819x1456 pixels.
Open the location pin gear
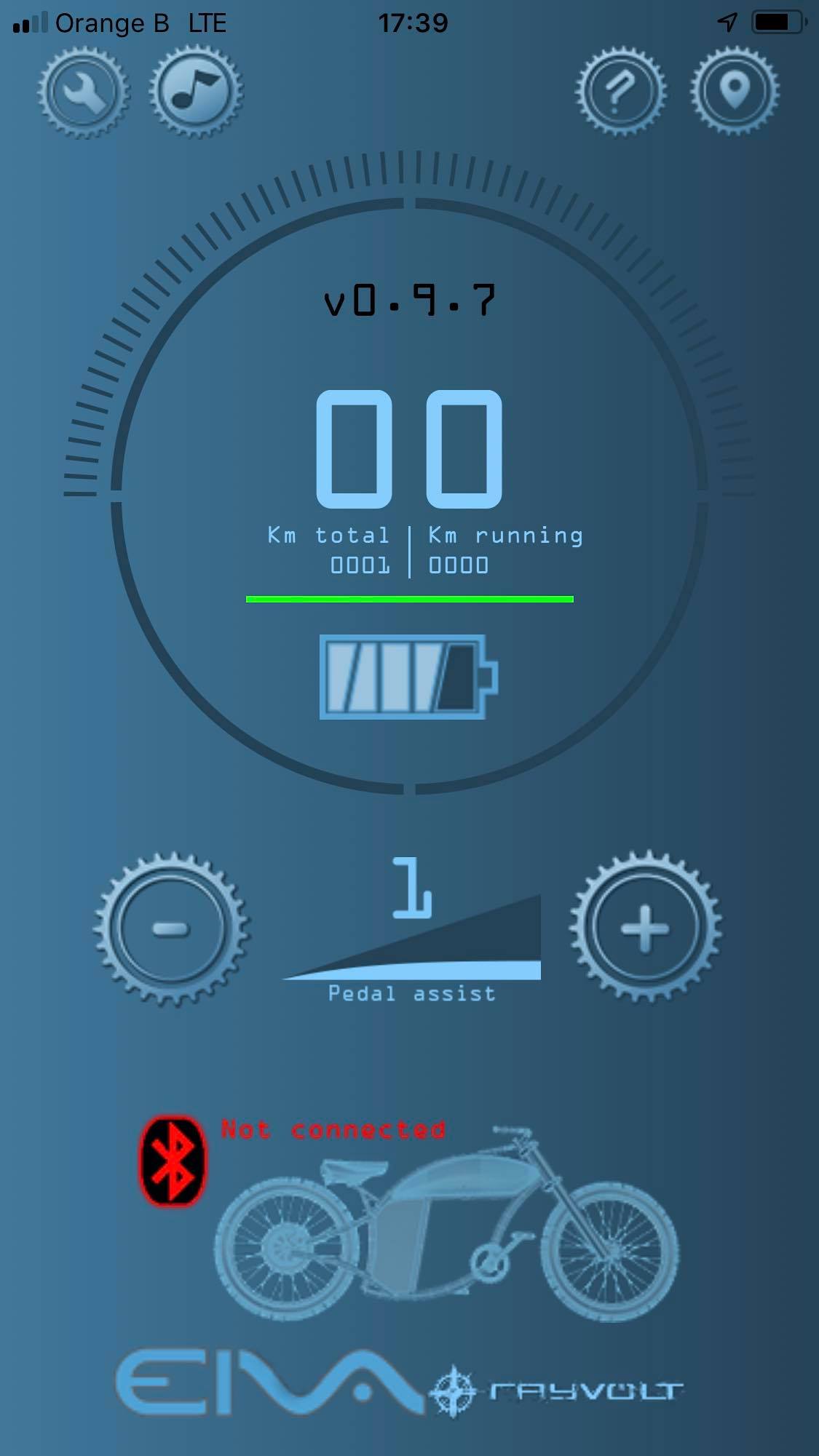click(734, 92)
